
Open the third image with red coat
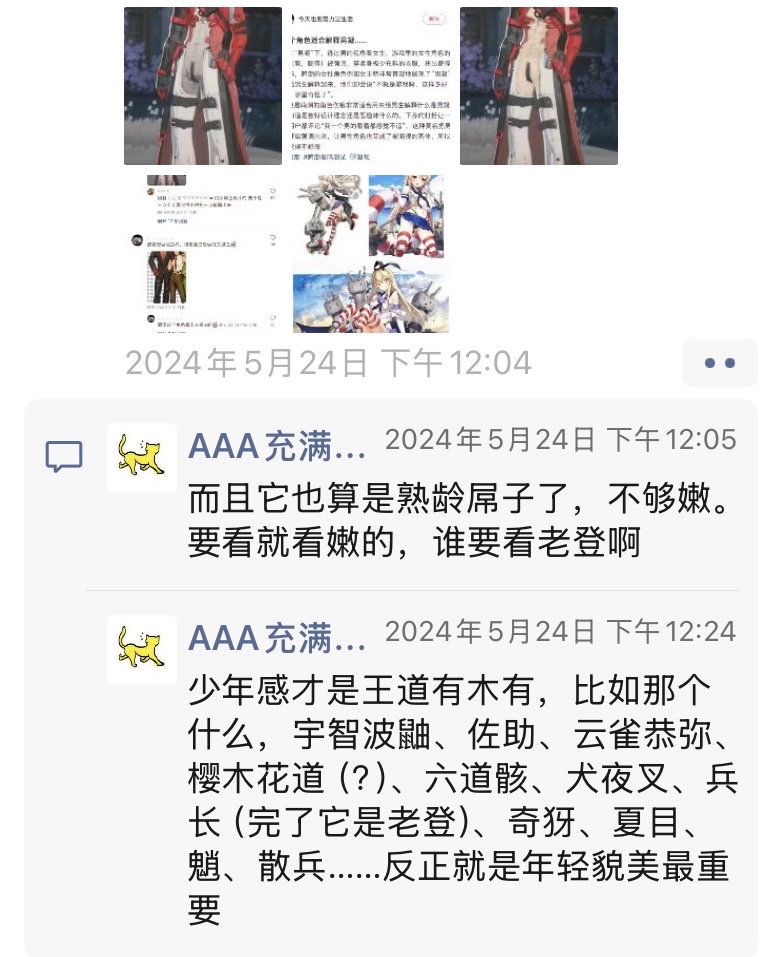click(x=538, y=86)
